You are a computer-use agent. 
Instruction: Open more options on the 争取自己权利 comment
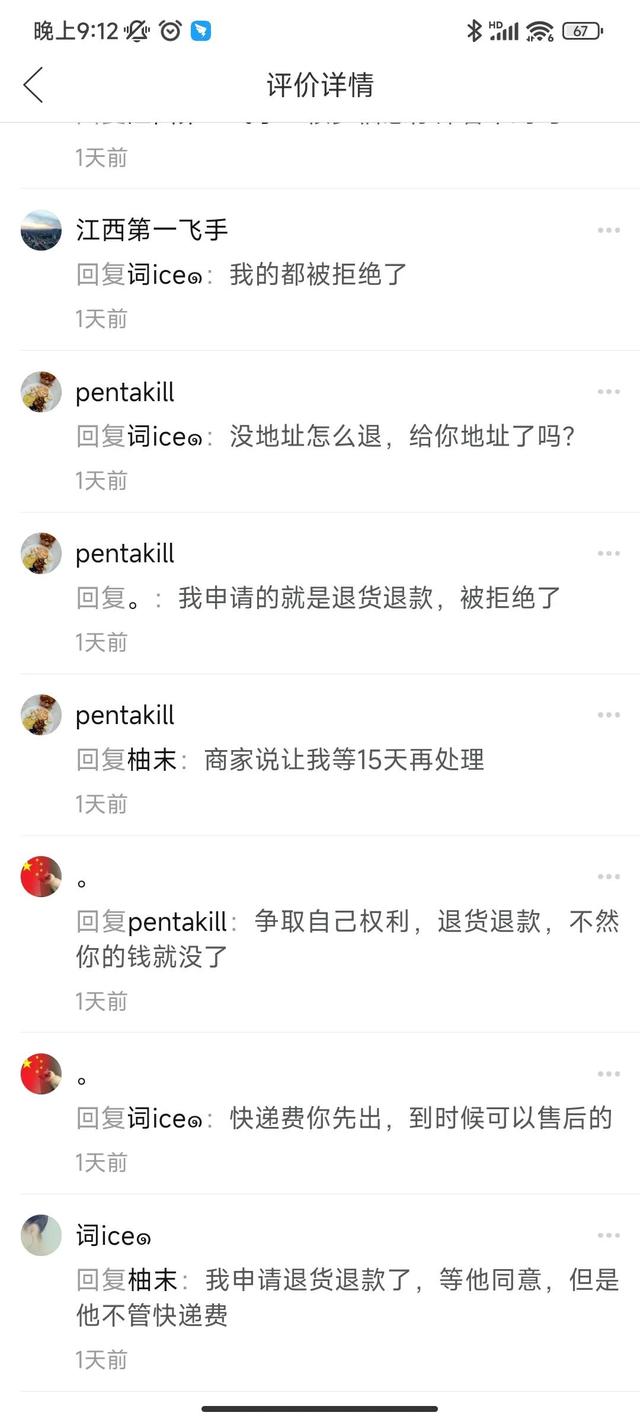pyautogui.click(x=609, y=877)
